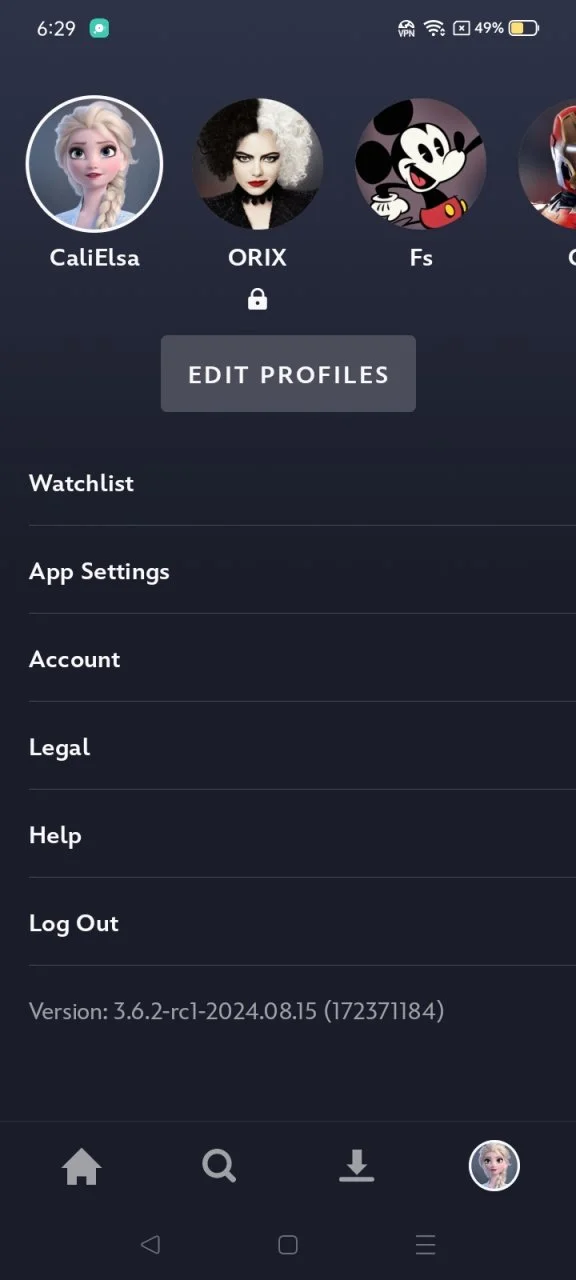The image size is (576, 1280).
Task: Open the Search tab
Action: click(219, 1166)
